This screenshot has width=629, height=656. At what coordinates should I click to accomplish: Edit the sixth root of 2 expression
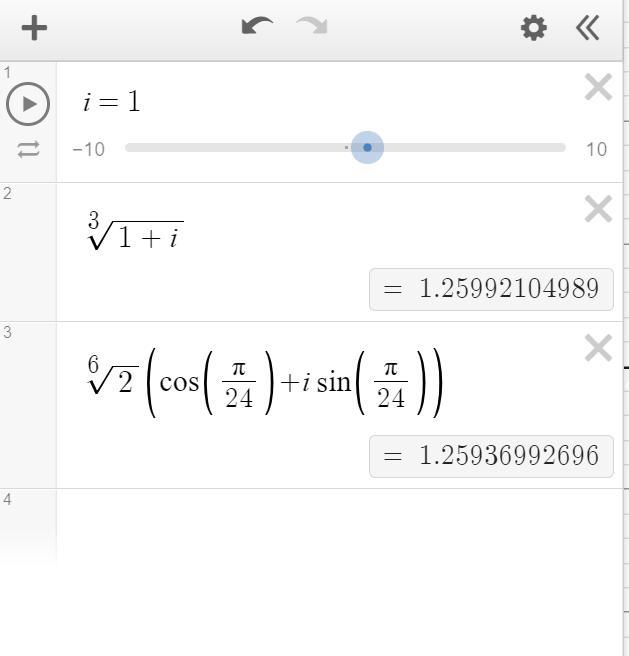[x=265, y=384]
